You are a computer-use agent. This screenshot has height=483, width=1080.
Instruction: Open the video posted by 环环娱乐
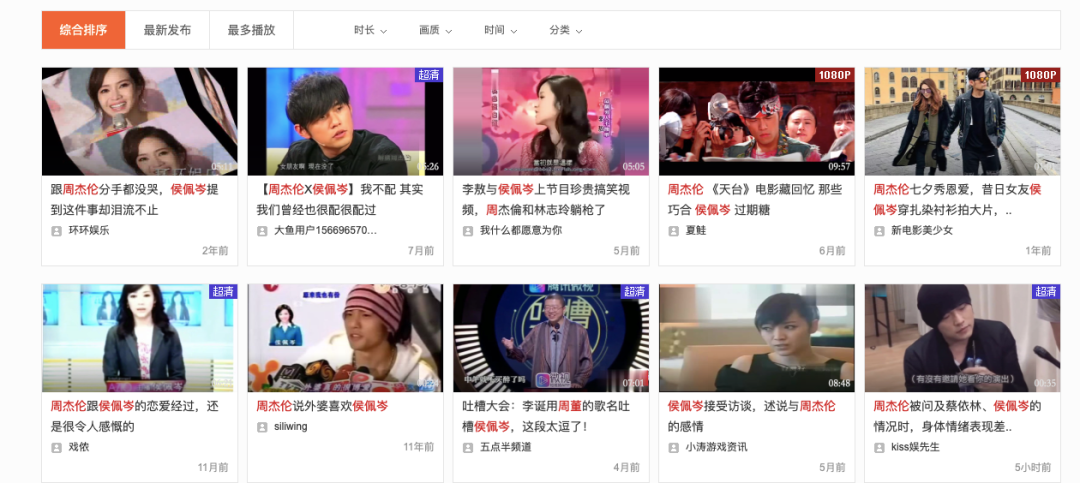point(139,122)
